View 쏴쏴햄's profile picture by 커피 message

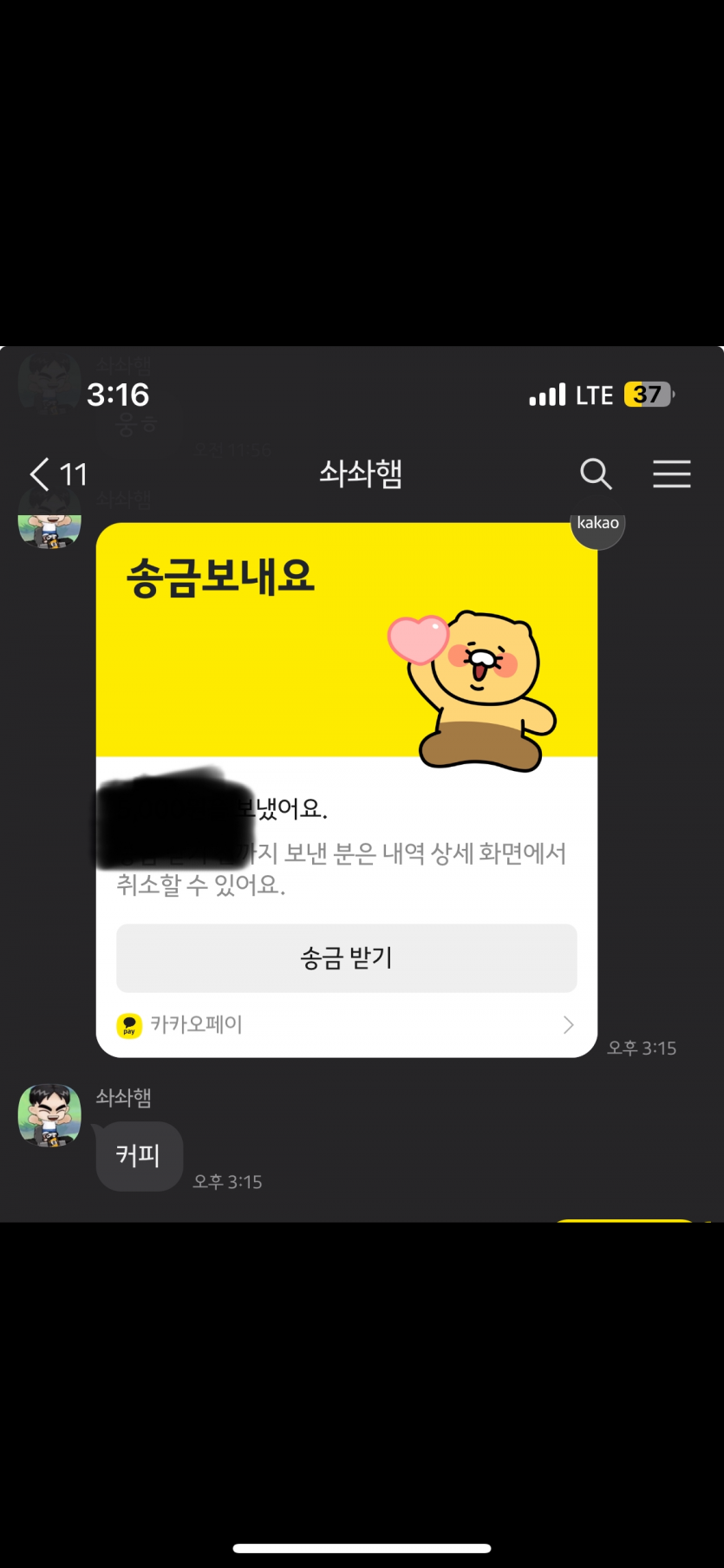coord(49,1115)
